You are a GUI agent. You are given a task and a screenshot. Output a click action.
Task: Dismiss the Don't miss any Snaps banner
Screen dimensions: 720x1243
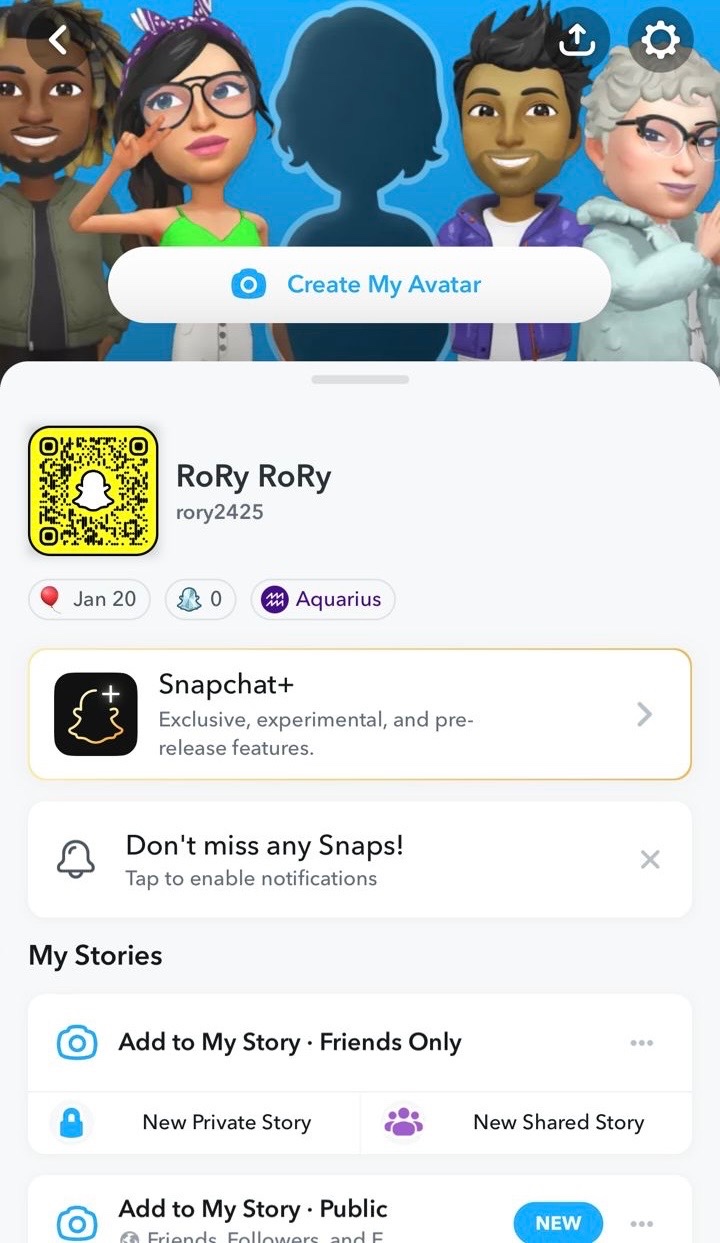[x=650, y=860]
